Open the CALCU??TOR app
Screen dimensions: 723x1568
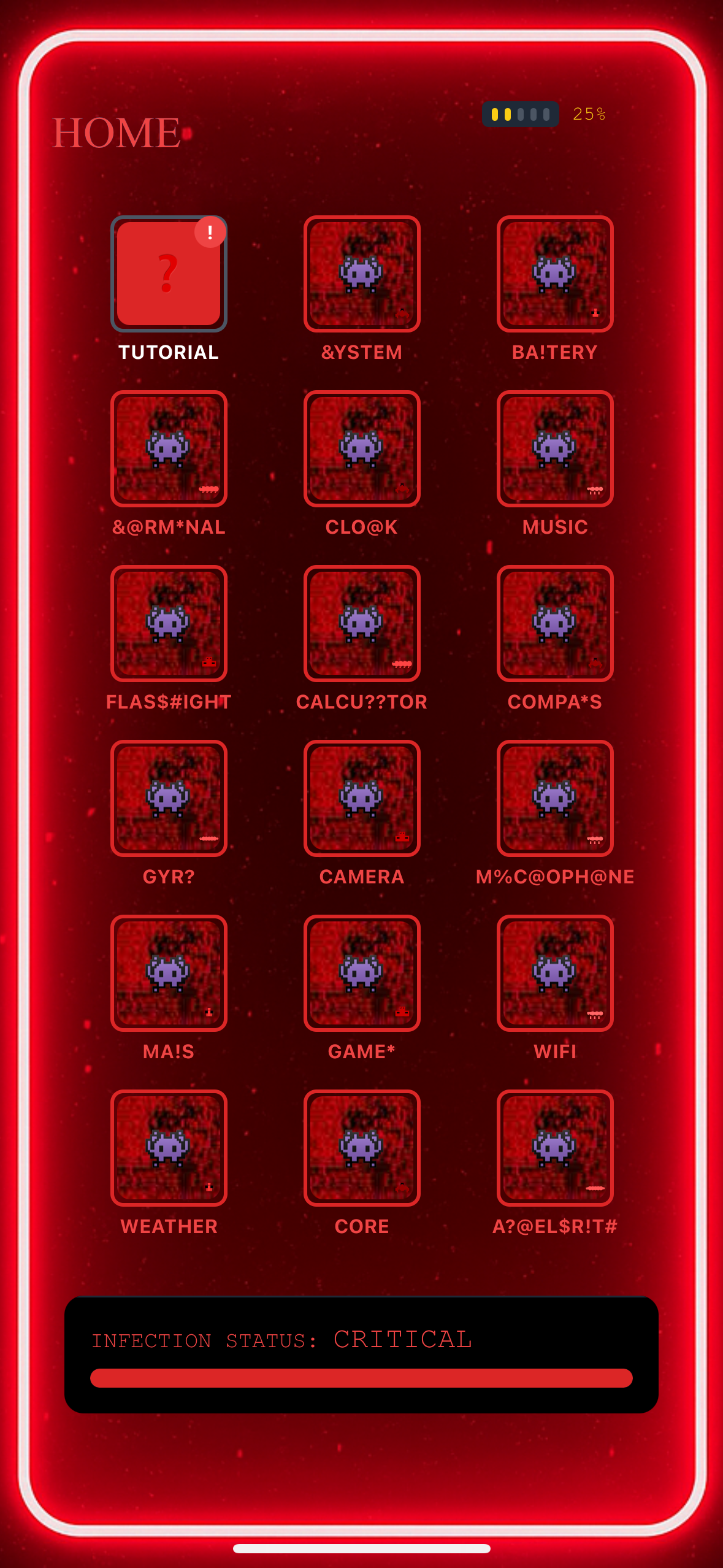point(362,623)
